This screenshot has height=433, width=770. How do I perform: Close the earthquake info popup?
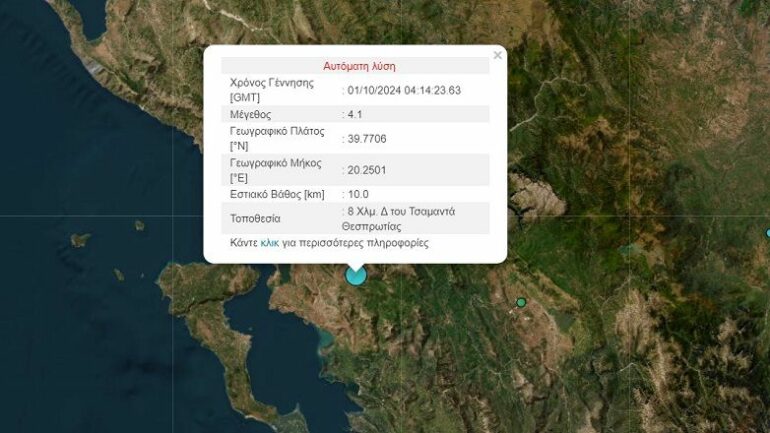(497, 56)
